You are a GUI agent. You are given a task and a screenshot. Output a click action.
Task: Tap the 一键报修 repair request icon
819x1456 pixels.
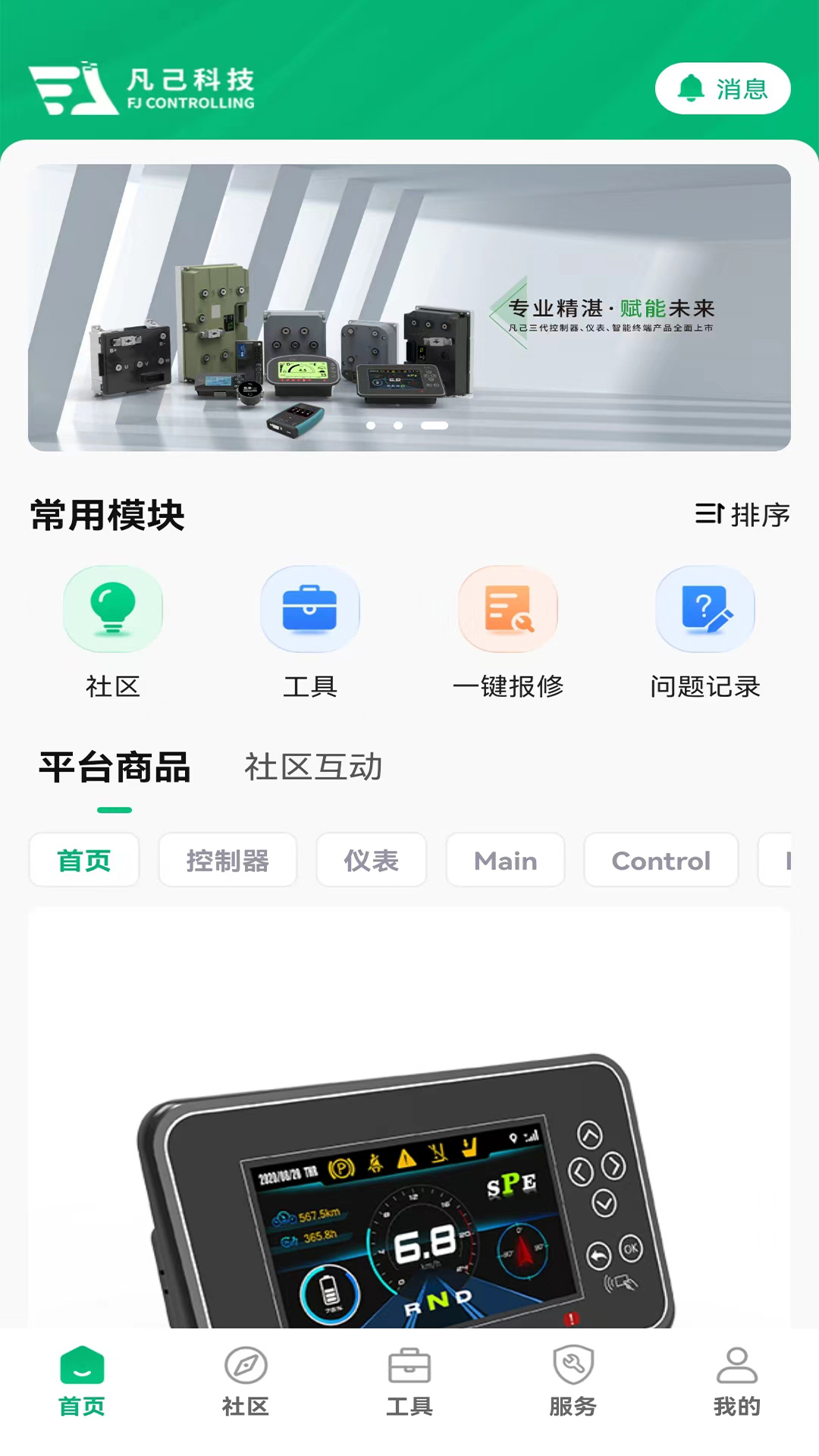[x=507, y=609]
